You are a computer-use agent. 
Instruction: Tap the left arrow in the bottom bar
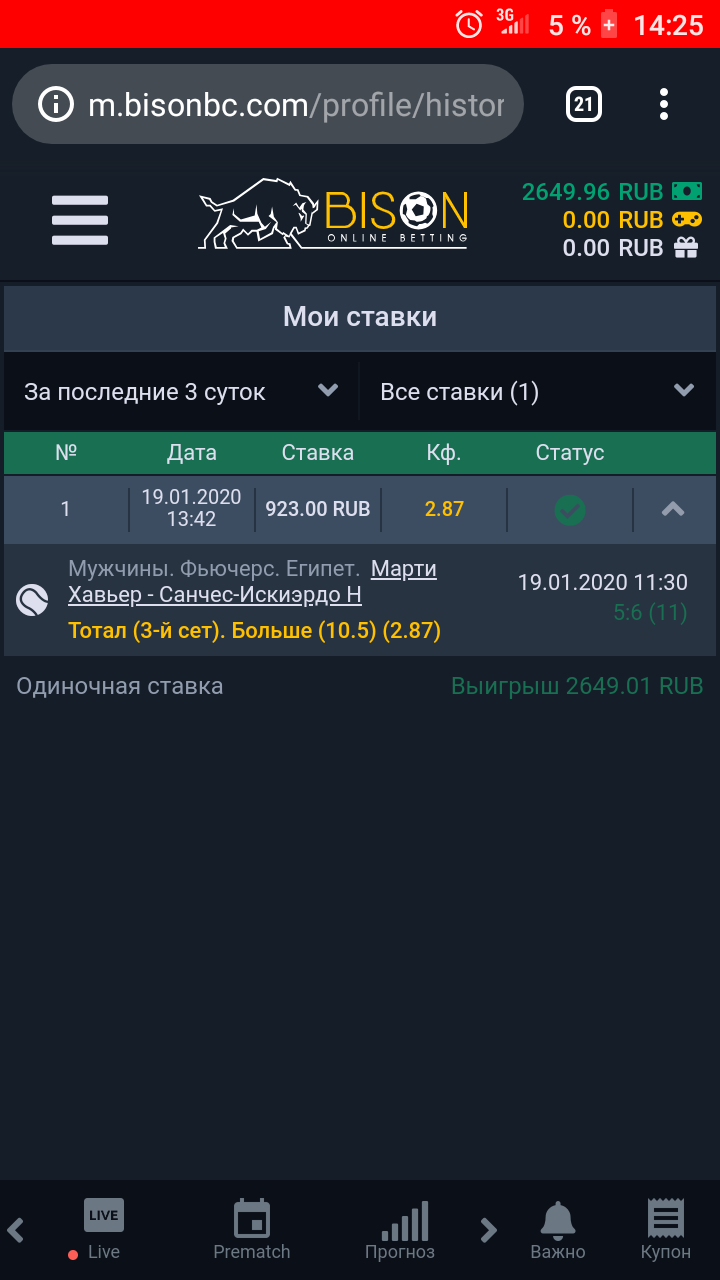click(16, 1230)
